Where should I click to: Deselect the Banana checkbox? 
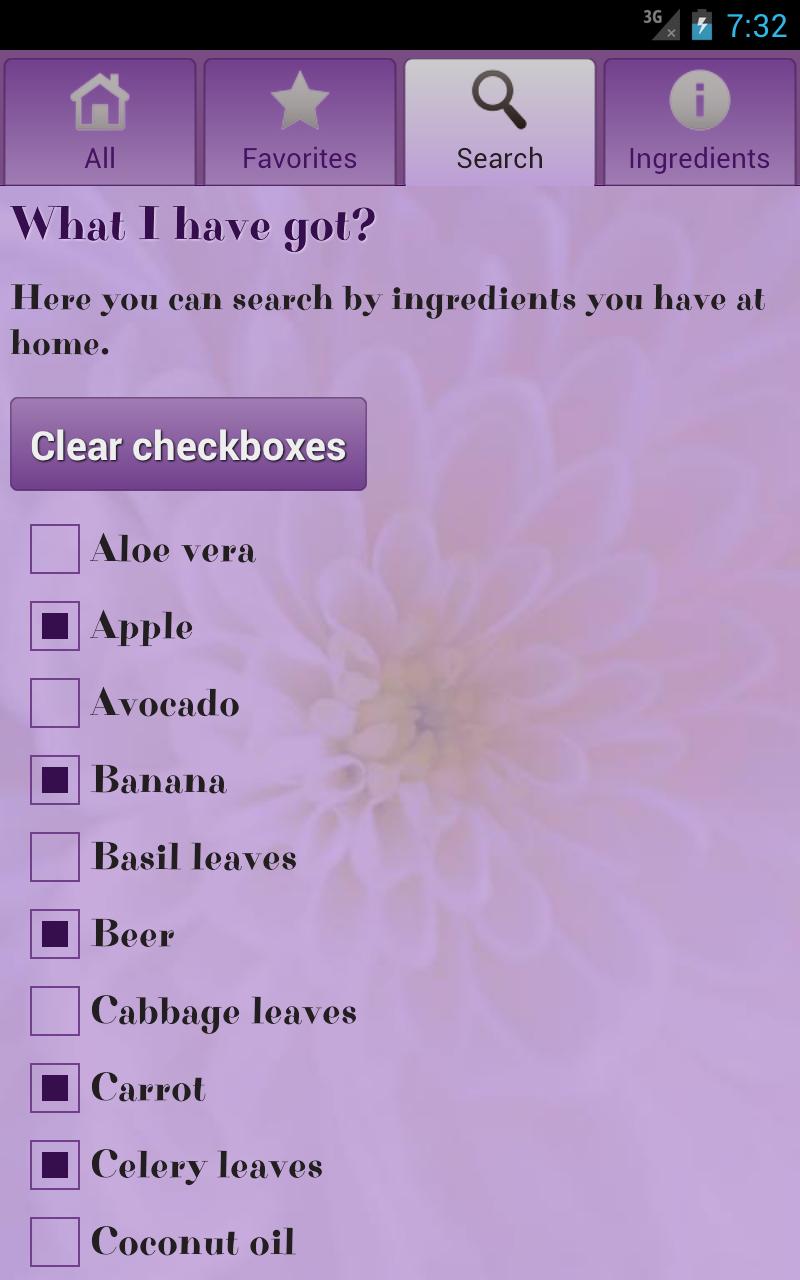coord(55,780)
